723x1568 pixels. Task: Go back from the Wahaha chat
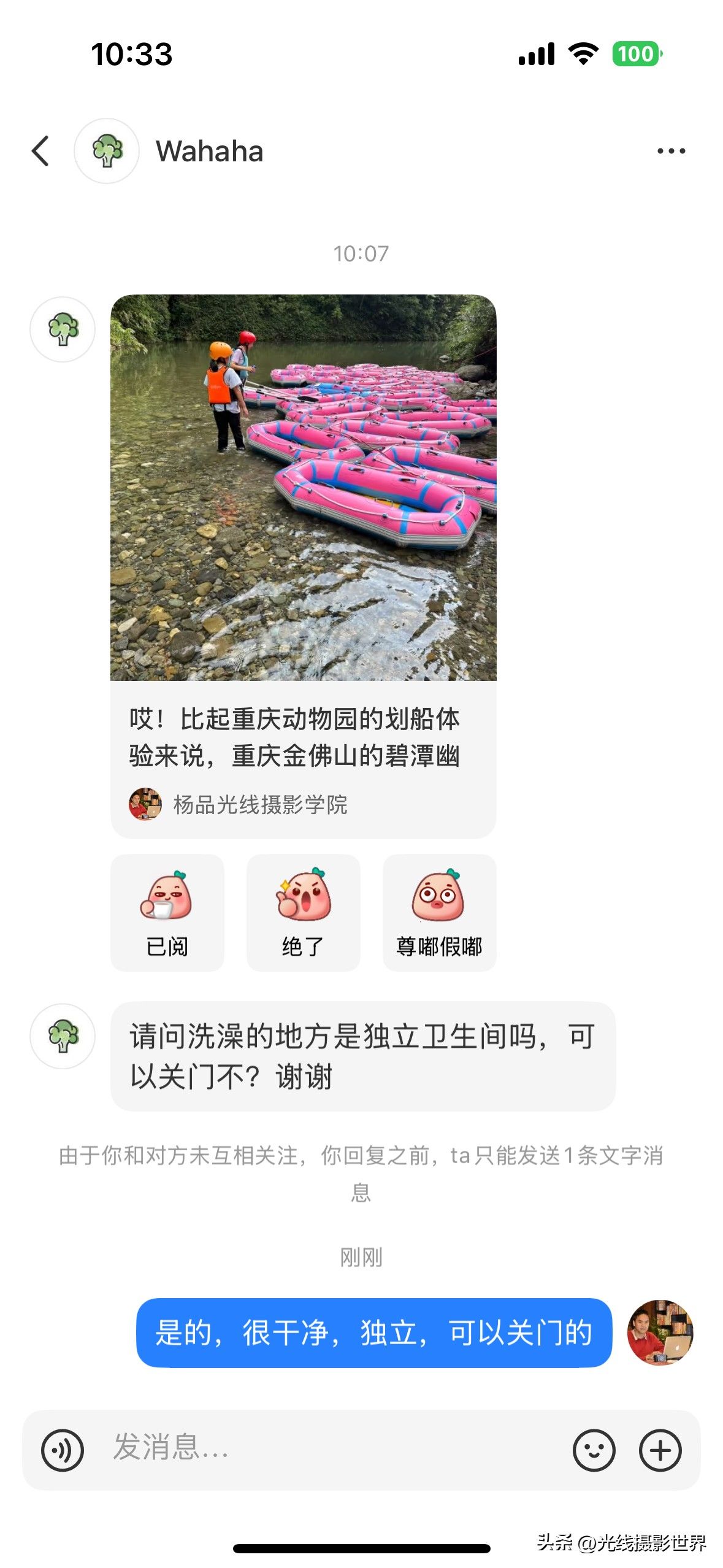click(x=40, y=151)
